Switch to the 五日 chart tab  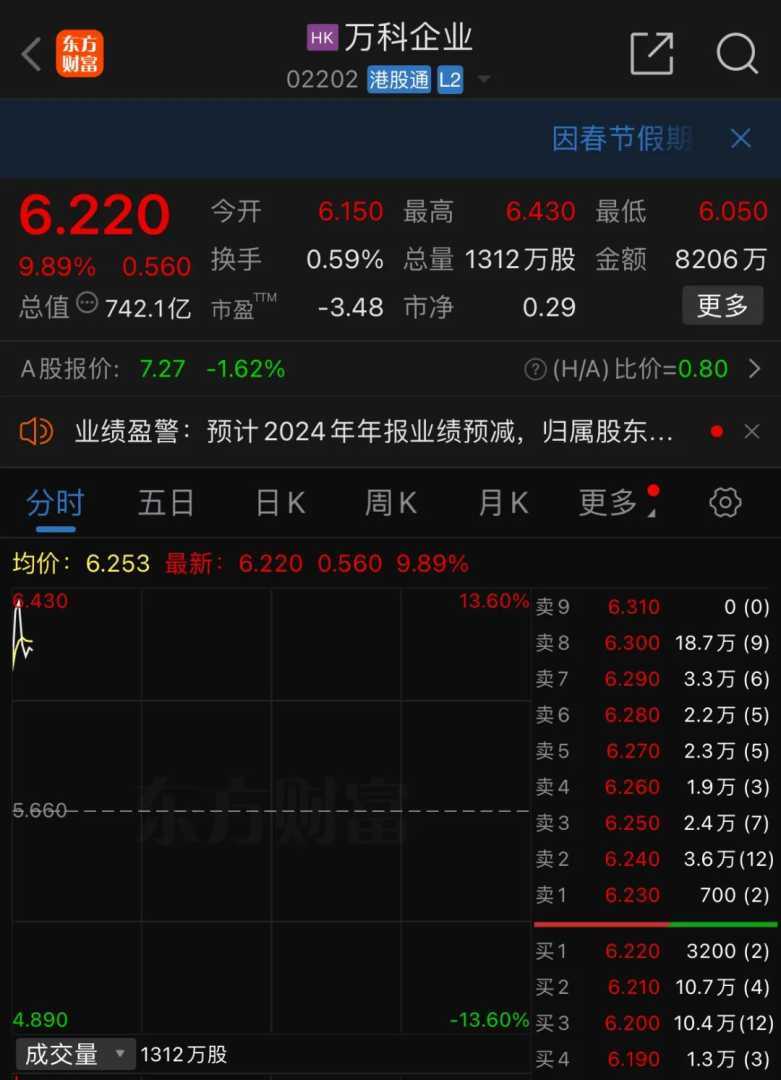[x=165, y=503]
